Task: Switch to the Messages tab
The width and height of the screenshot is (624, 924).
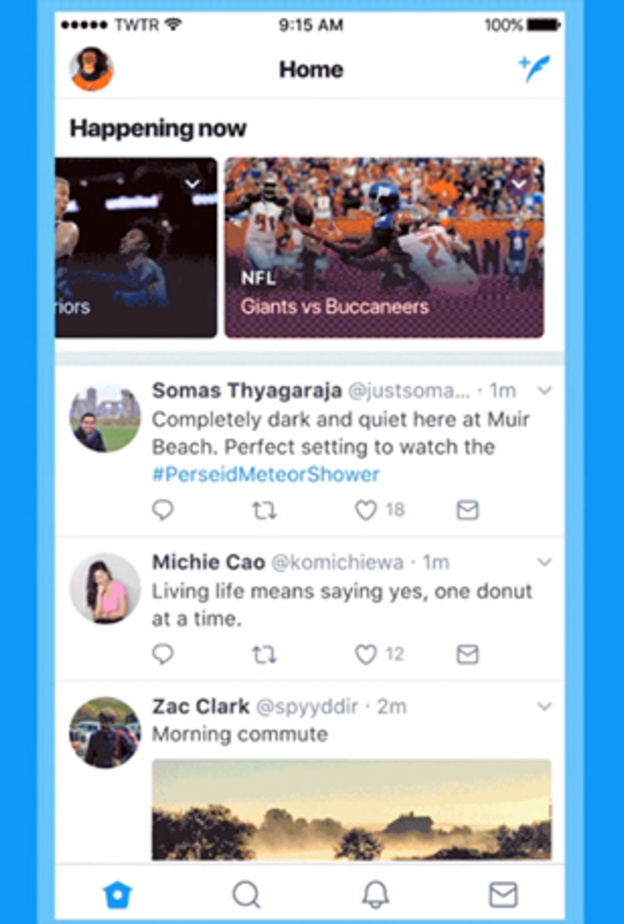Action: [x=501, y=893]
